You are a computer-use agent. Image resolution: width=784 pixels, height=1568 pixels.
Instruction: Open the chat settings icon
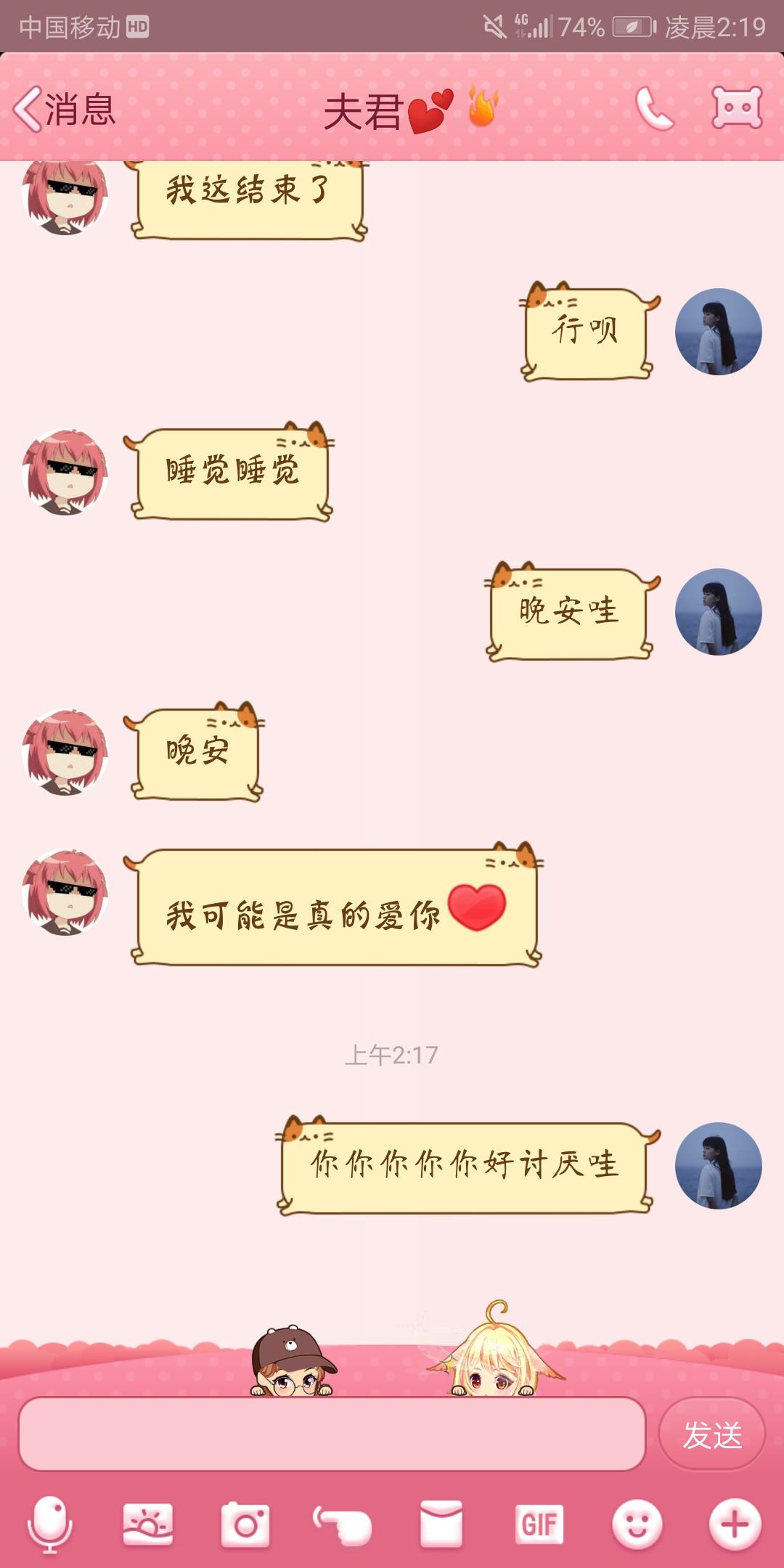click(x=737, y=108)
